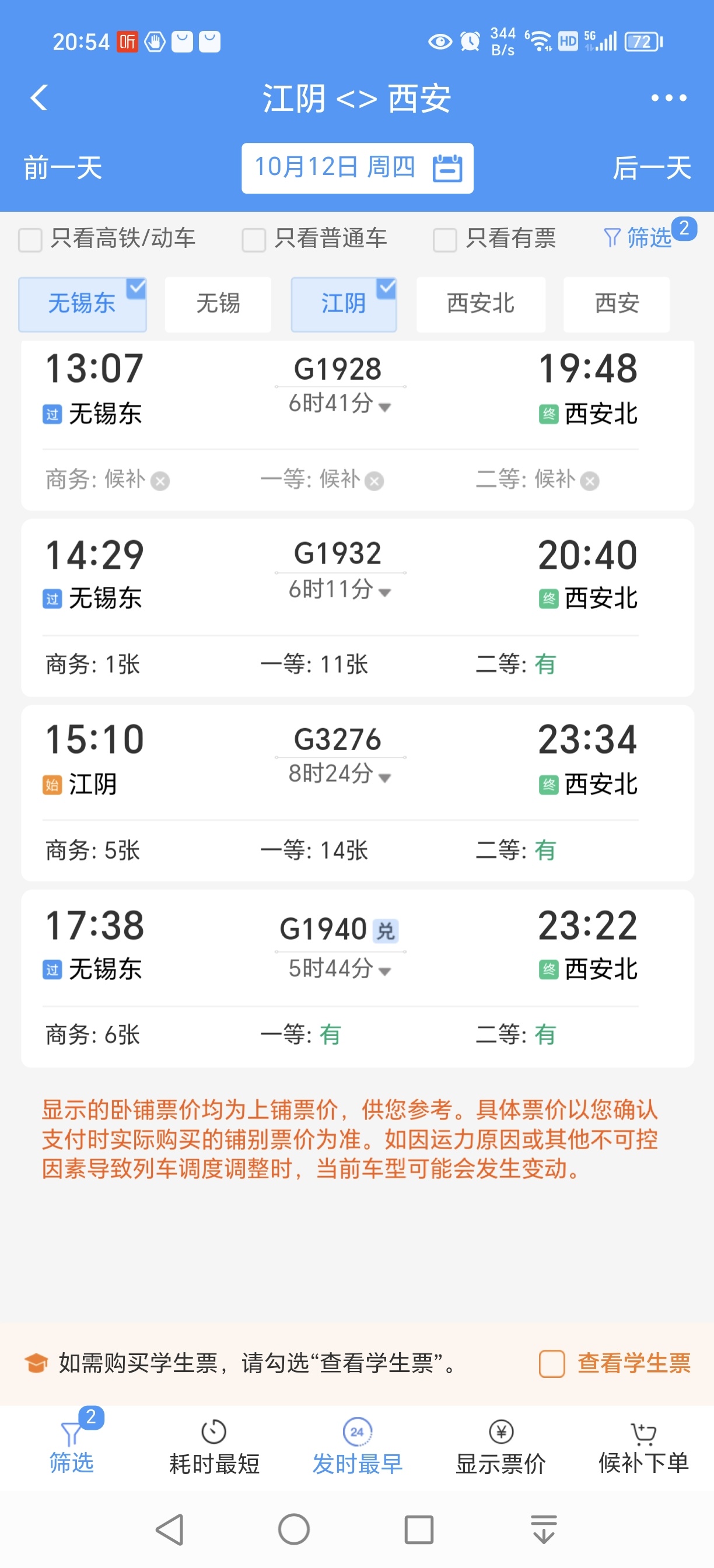714x1568 pixels.
Task: Open the date picker for 10月12日
Action: coord(358,168)
